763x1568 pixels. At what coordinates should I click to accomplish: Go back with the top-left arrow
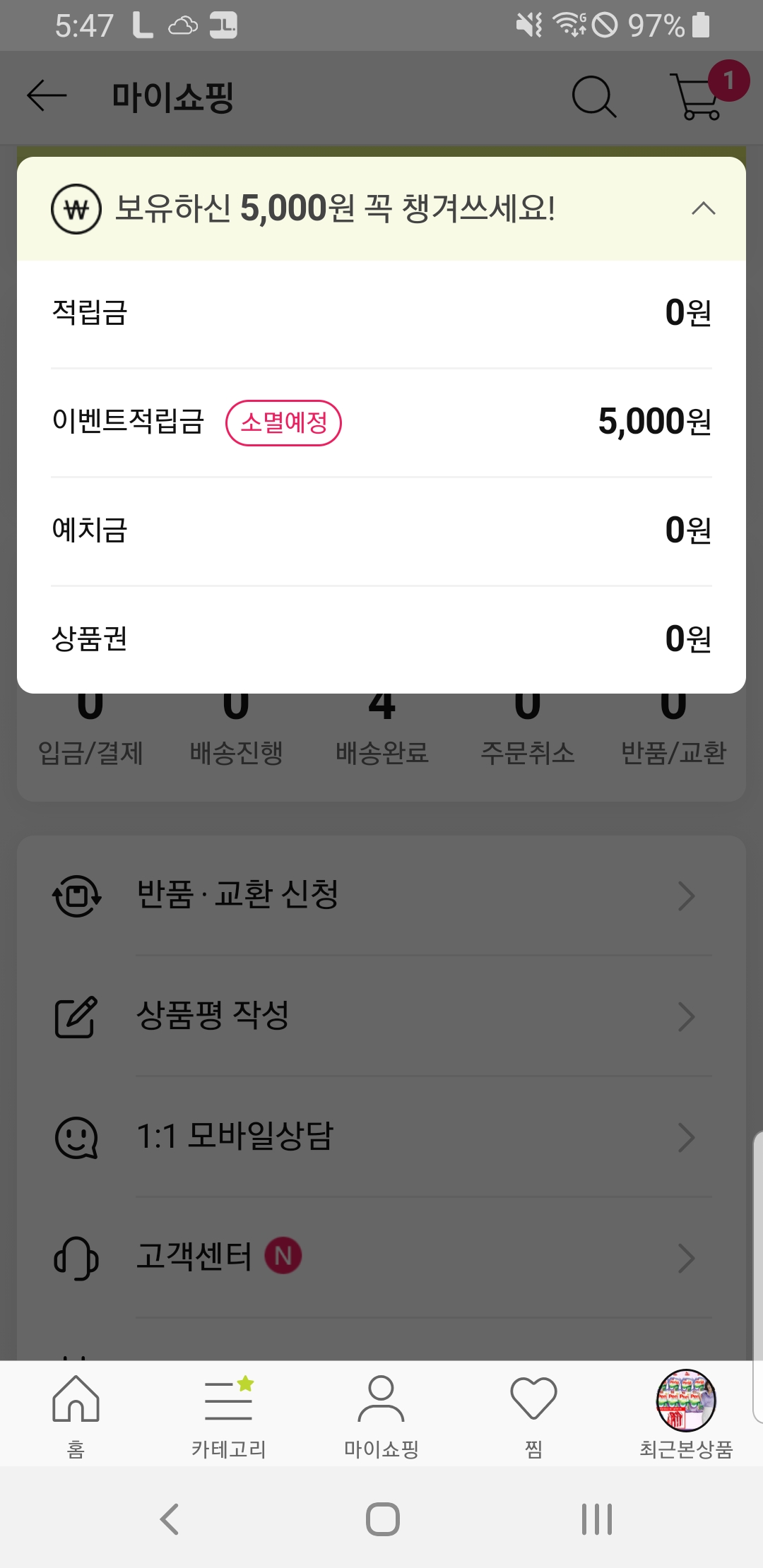point(47,96)
